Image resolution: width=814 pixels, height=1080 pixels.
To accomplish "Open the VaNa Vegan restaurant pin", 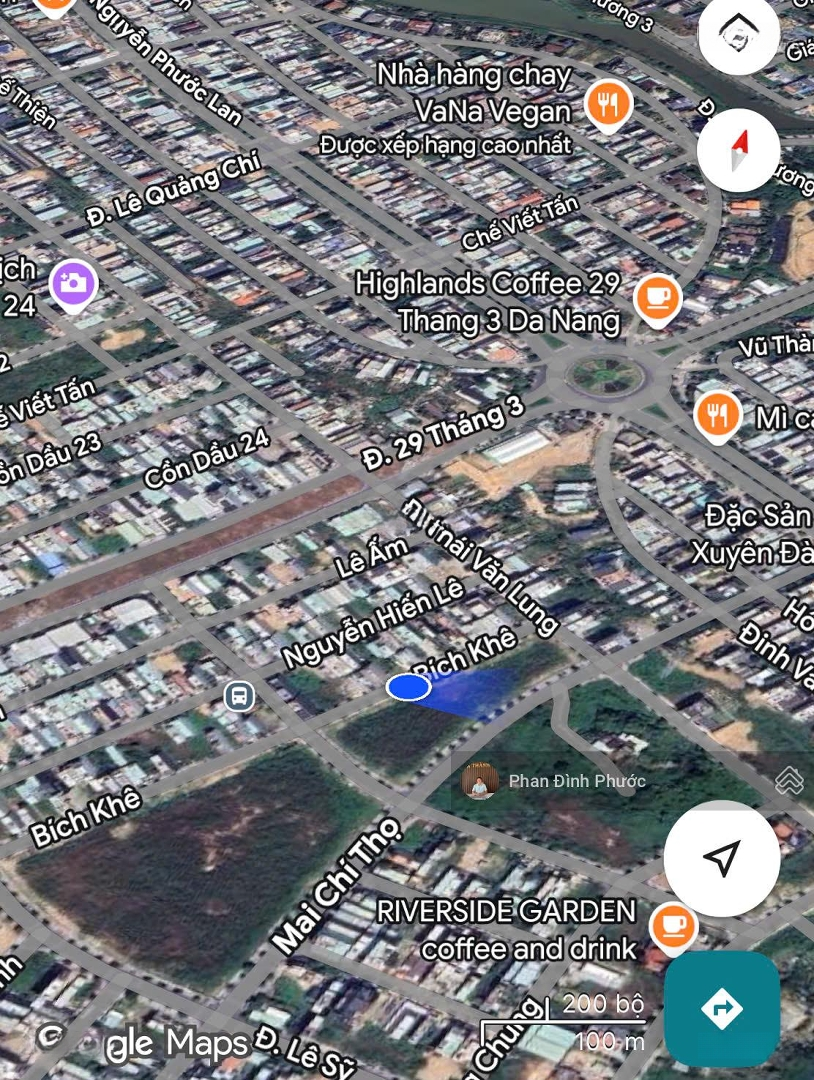I will [608, 103].
